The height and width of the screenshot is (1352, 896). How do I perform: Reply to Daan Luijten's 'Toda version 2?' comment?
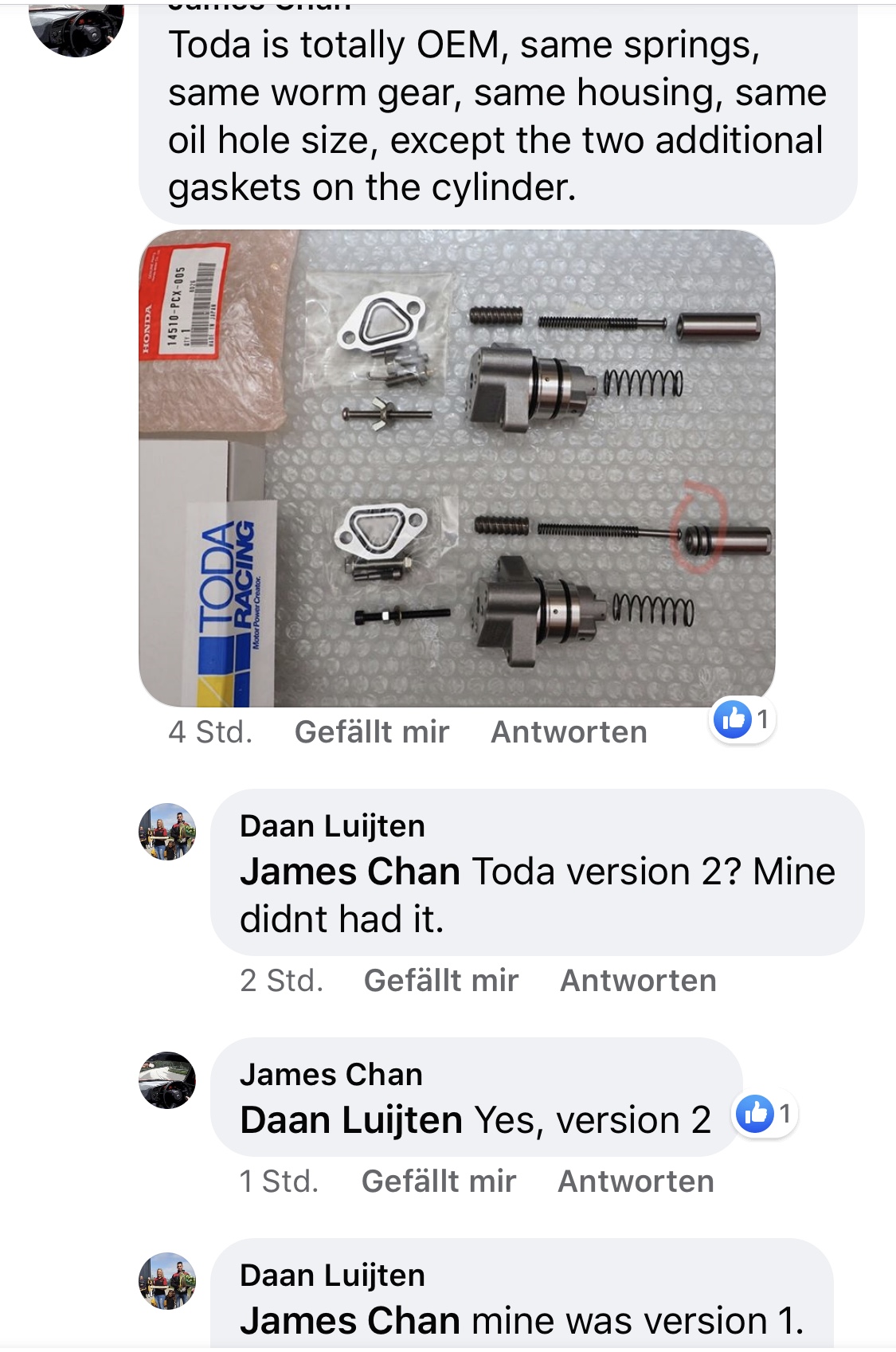click(x=638, y=981)
